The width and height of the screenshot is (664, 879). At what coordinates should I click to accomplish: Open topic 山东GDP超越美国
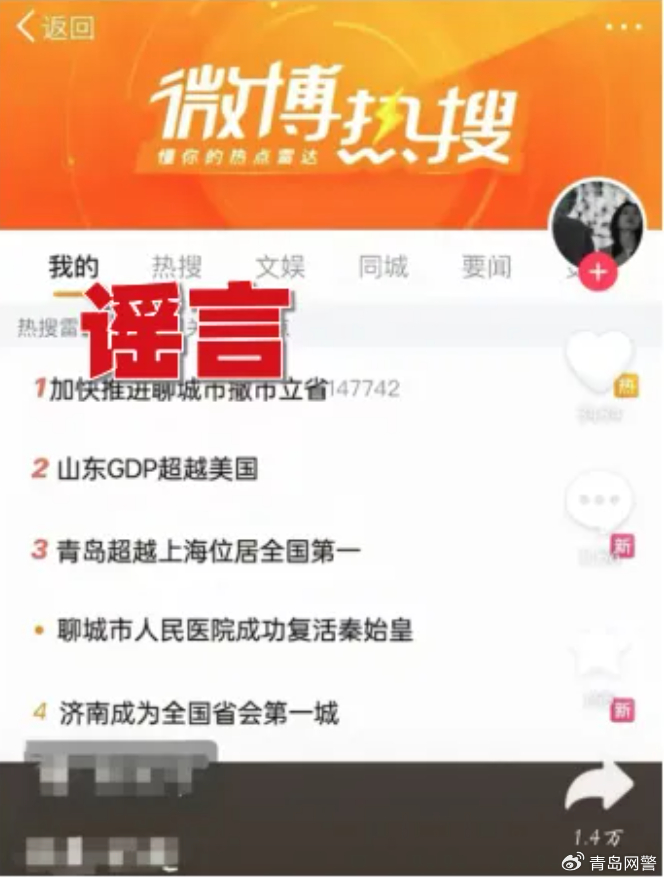tap(158, 469)
